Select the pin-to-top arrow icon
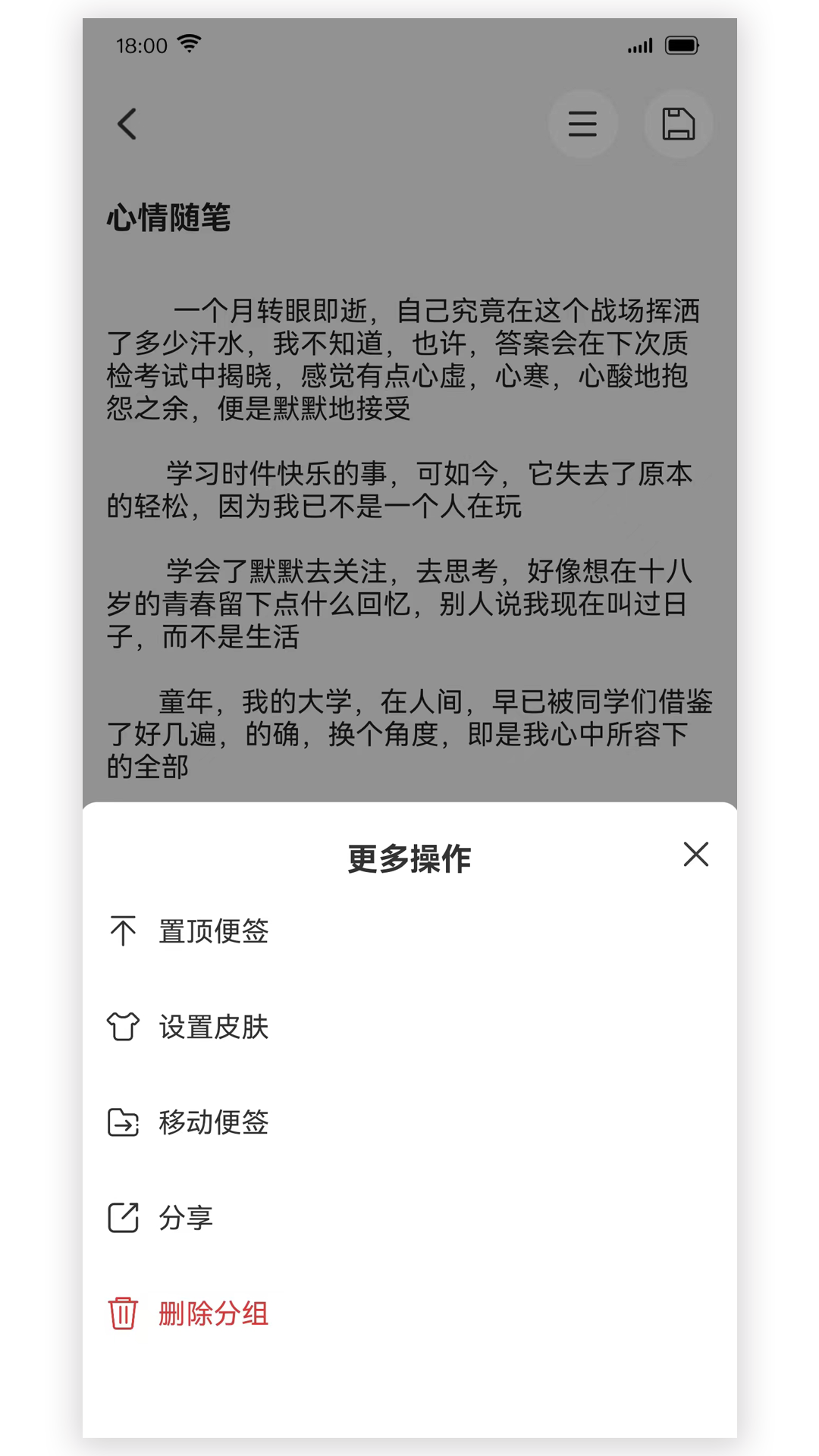This screenshot has width=819, height=1456. pos(122,930)
